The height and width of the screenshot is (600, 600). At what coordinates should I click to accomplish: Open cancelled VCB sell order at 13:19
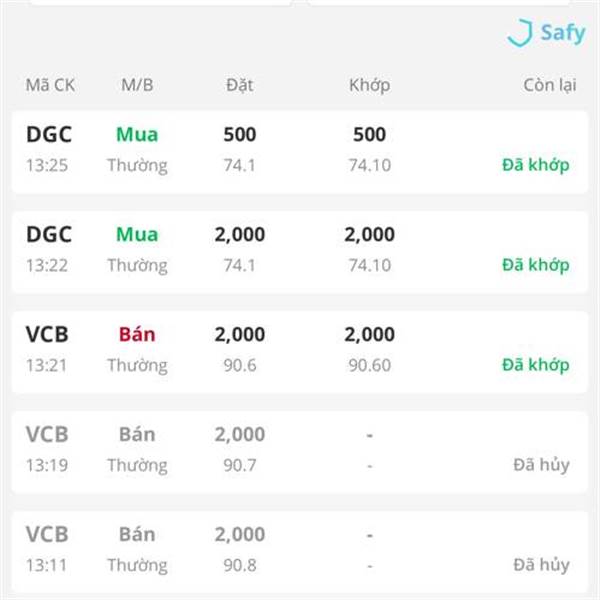point(300,452)
